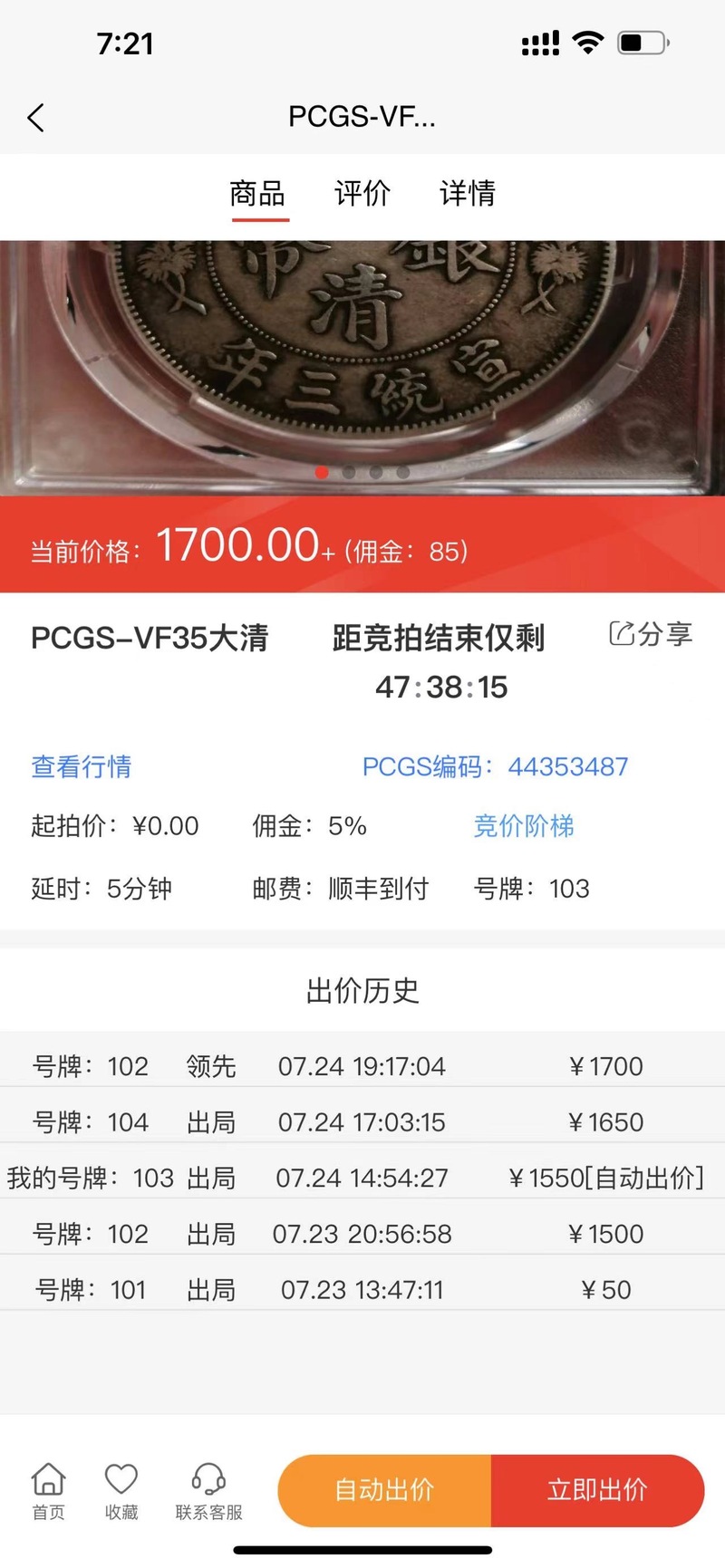Tap 自动出价 auto-bid button
The width and height of the screenshot is (725, 1568).
(x=384, y=1490)
